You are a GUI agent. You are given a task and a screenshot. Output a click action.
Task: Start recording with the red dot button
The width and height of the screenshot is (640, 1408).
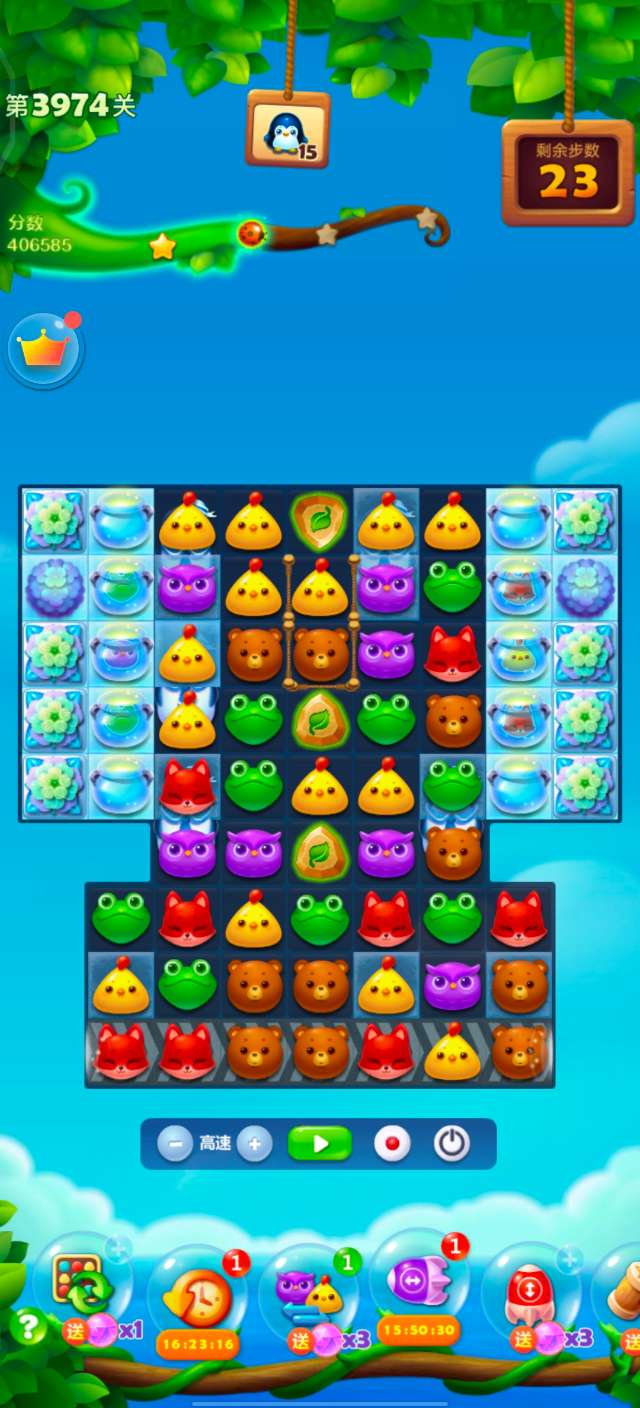(392, 1143)
